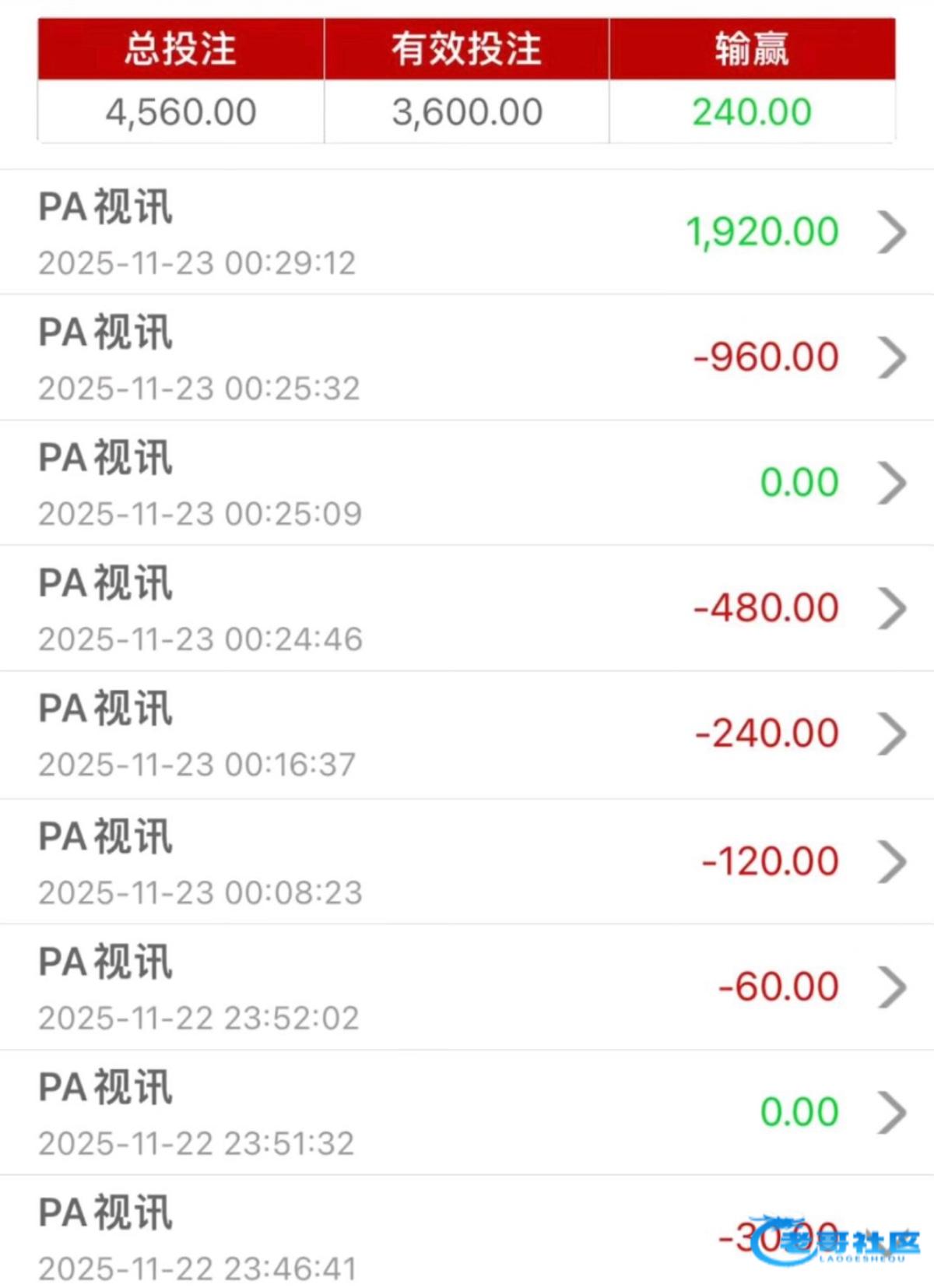Open the PA视讯 entry from 23:52:02

(467, 987)
